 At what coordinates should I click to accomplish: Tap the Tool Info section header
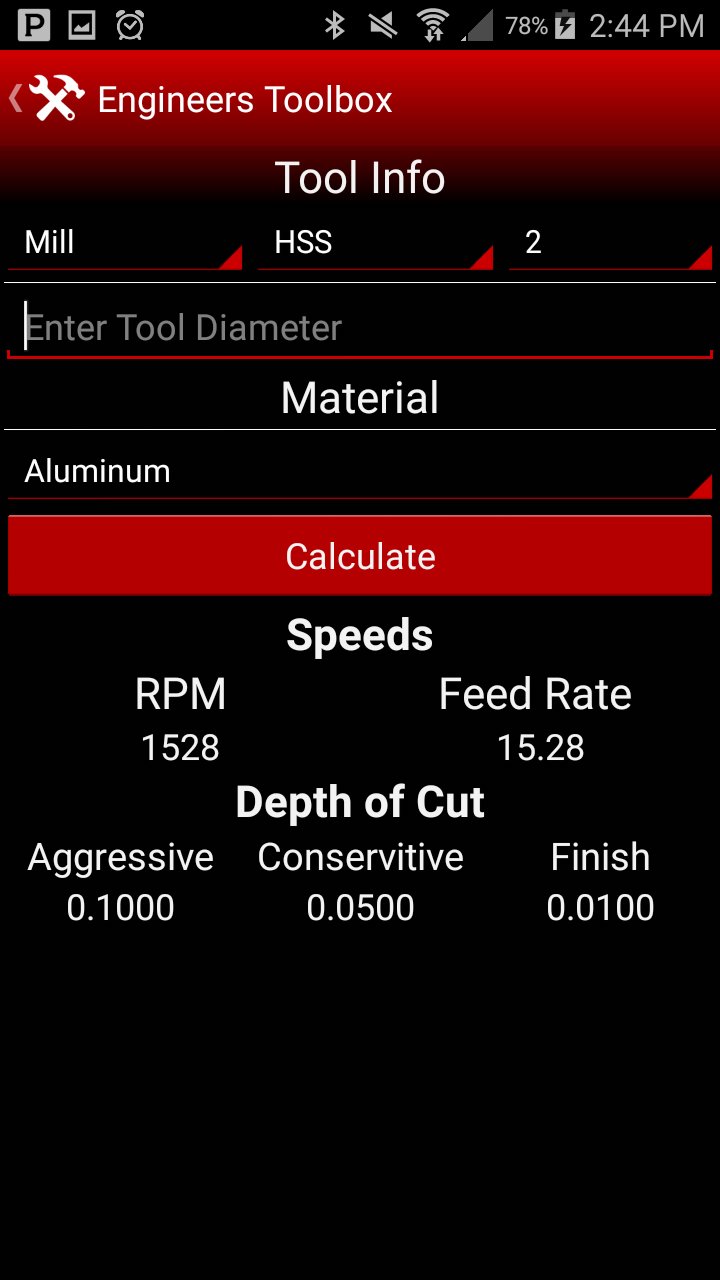(x=360, y=177)
